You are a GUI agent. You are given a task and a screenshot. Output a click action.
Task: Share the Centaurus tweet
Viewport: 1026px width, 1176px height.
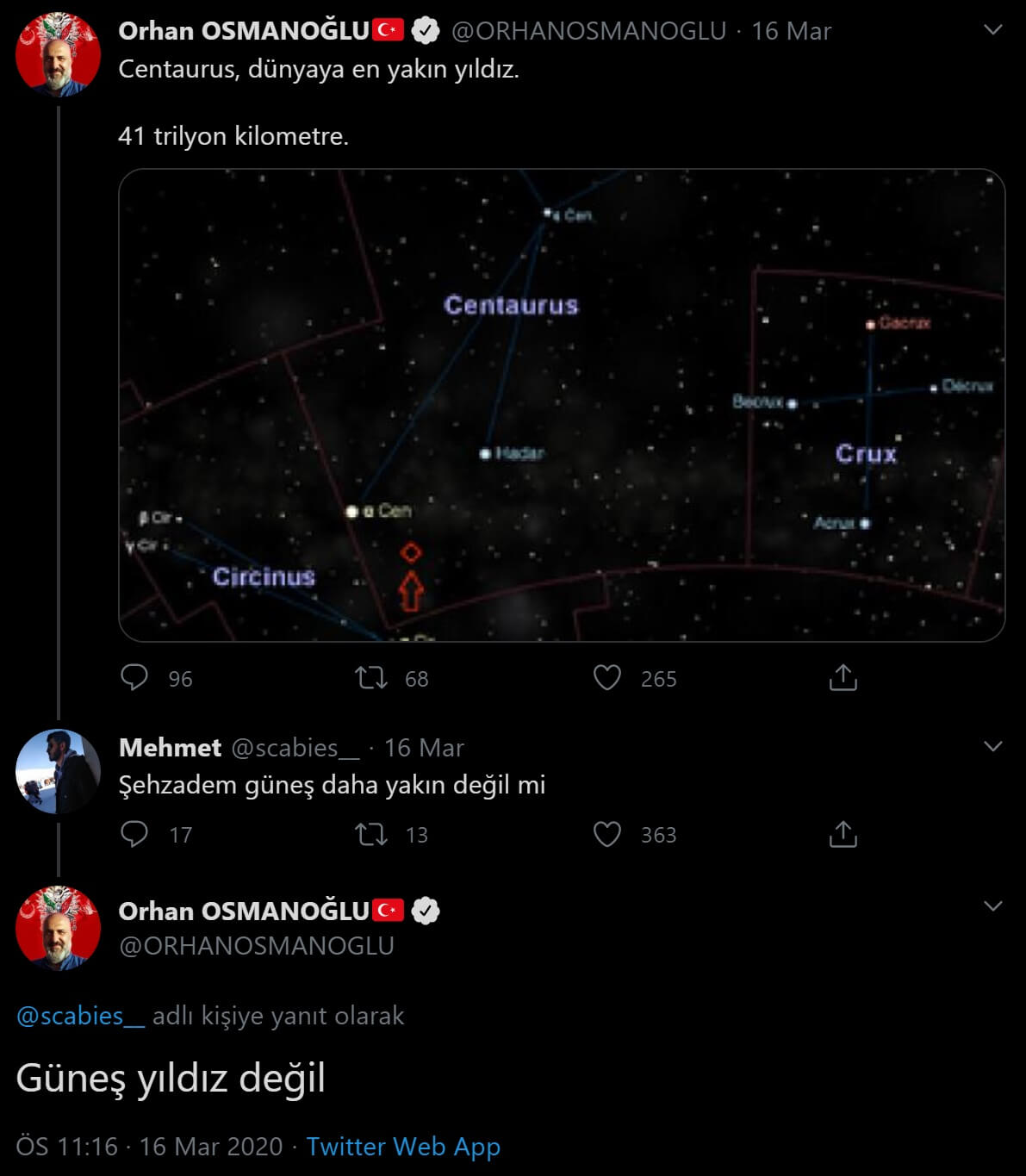point(843,678)
